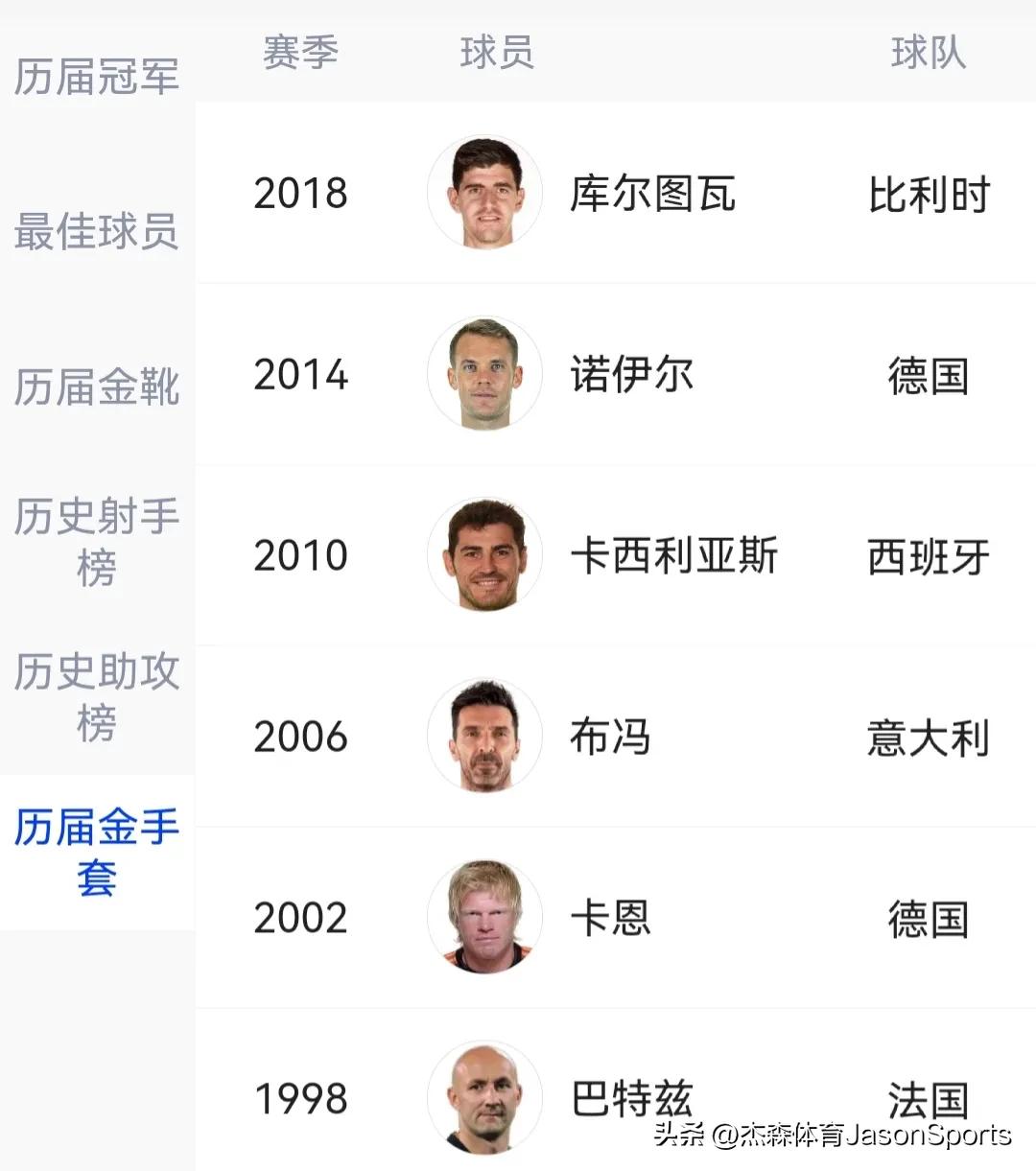Select Buffon's player portrait

[x=484, y=736]
